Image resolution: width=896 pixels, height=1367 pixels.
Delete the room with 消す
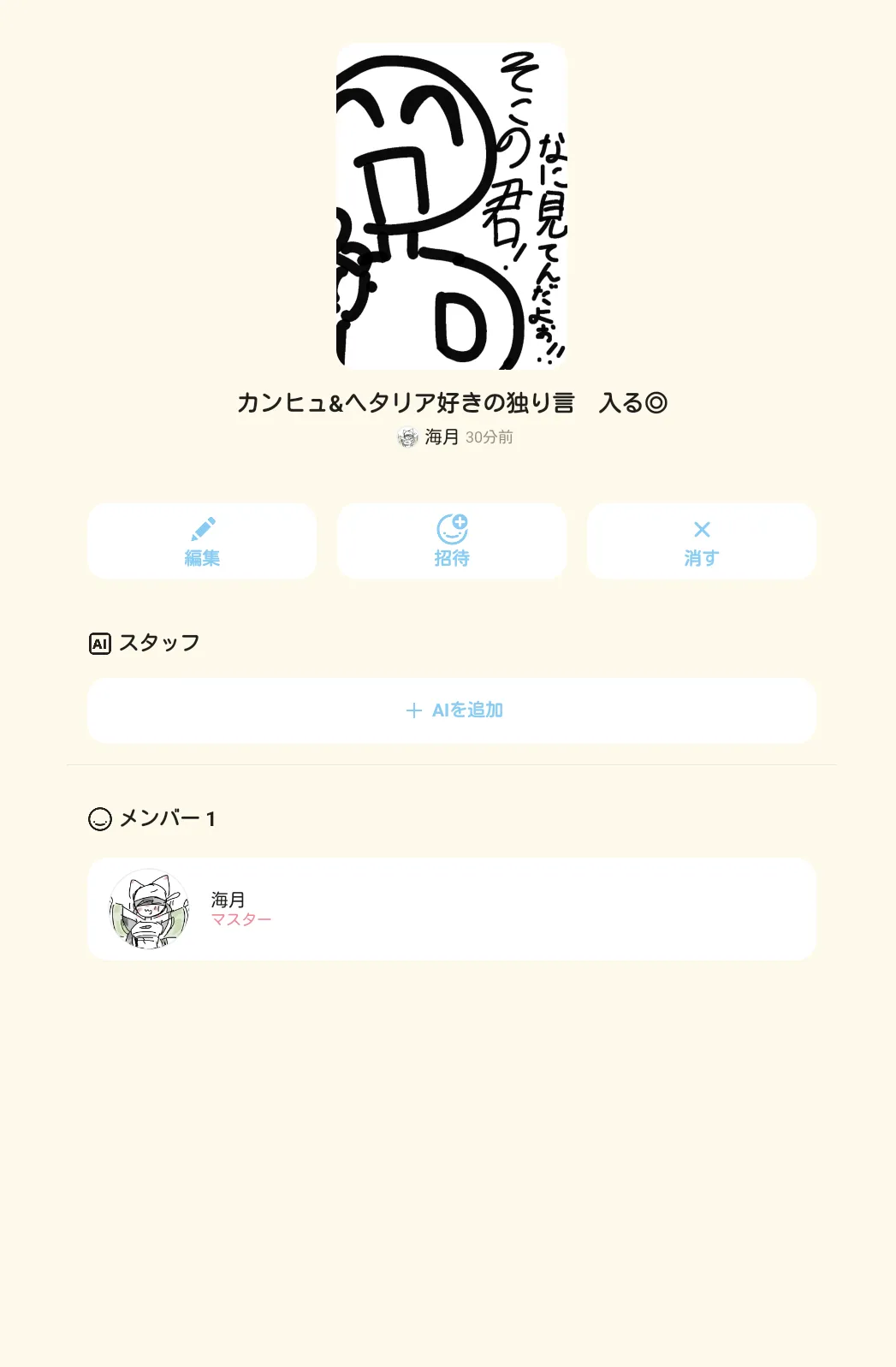701,541
